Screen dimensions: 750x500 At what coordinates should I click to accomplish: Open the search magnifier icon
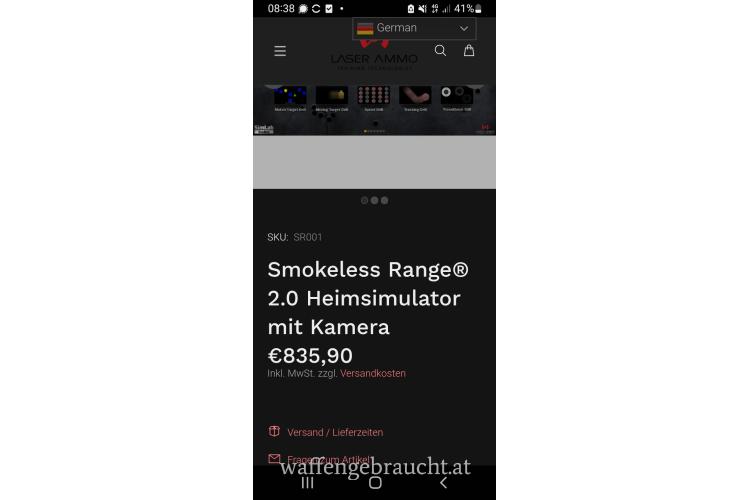coord(440,51)
